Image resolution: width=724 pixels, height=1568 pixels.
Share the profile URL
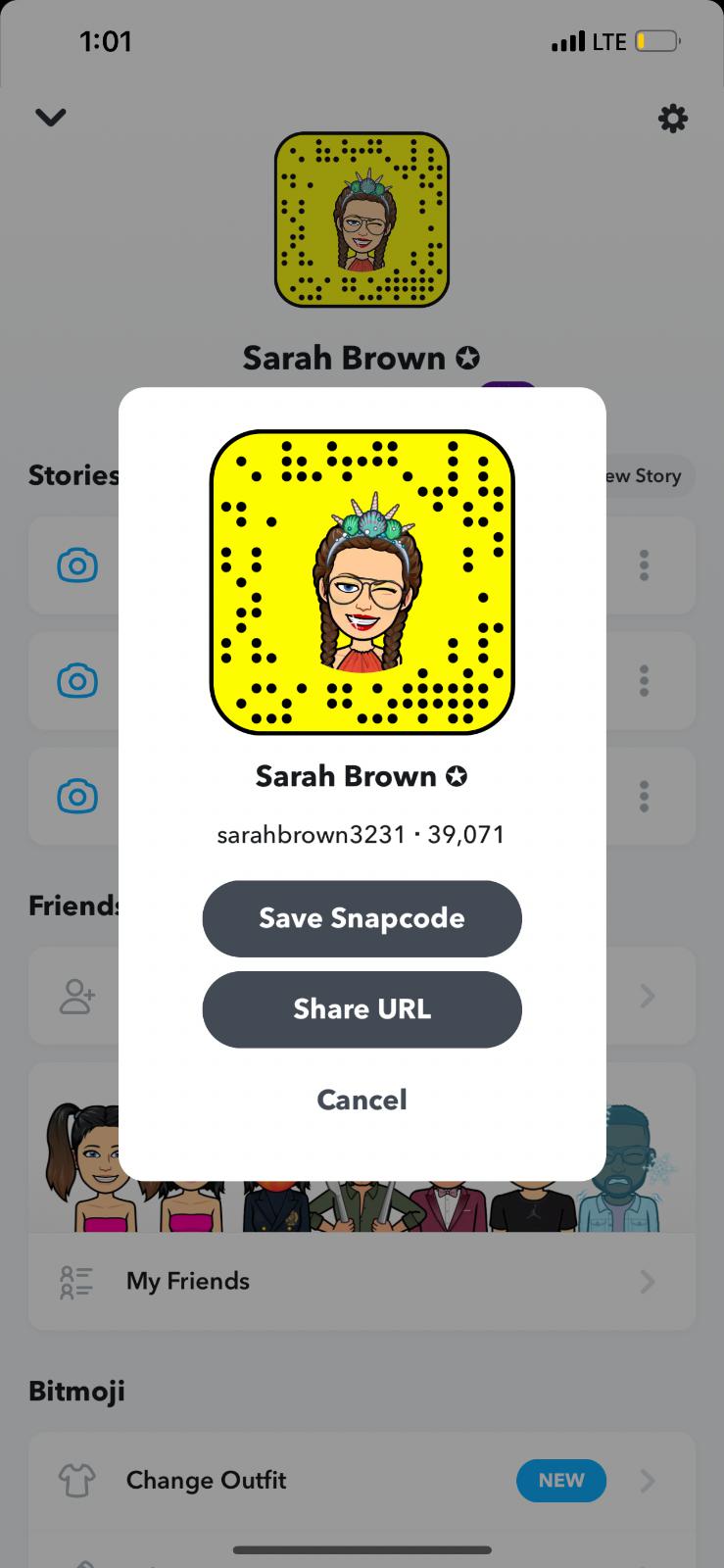(362, 1009)
